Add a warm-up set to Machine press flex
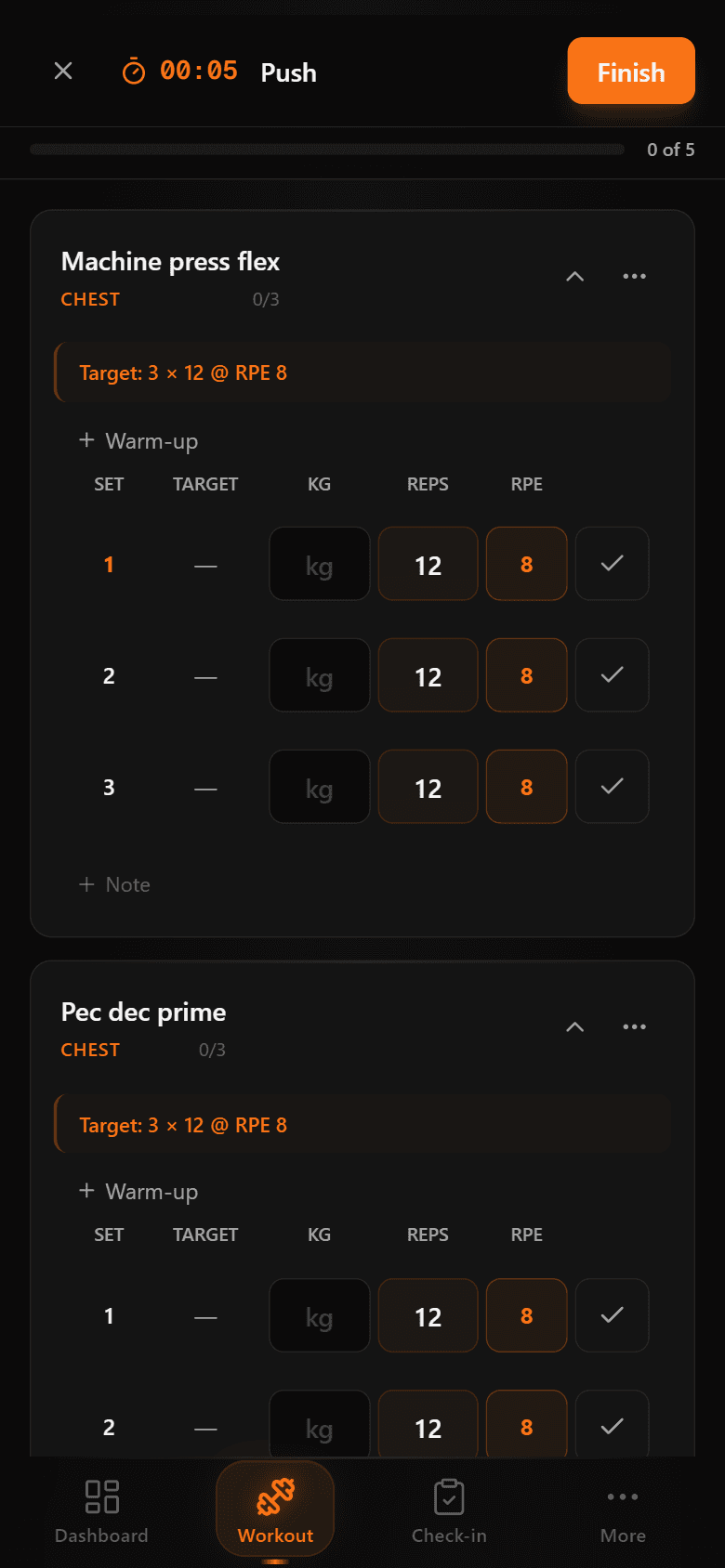 click(x=138, y=440)
